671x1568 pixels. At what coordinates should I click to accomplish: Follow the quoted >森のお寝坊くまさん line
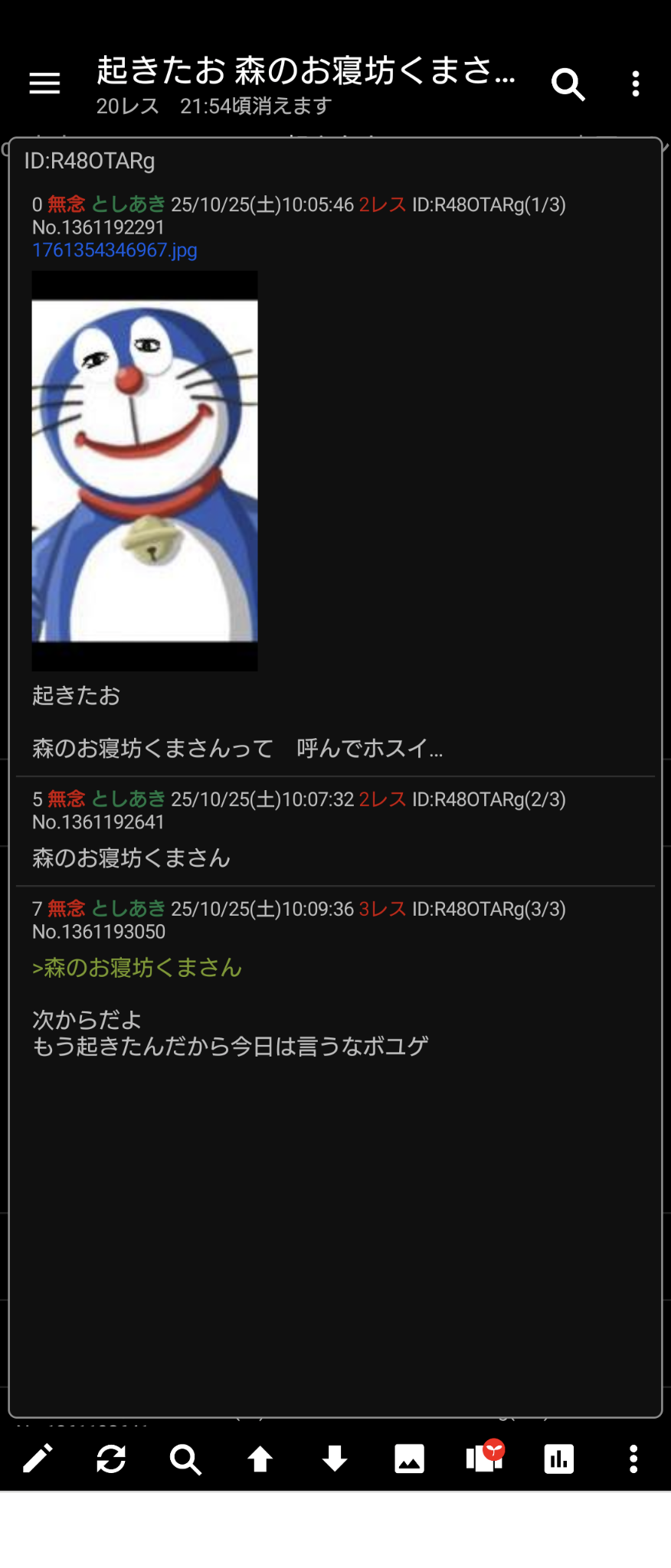(x=137, y=968)
